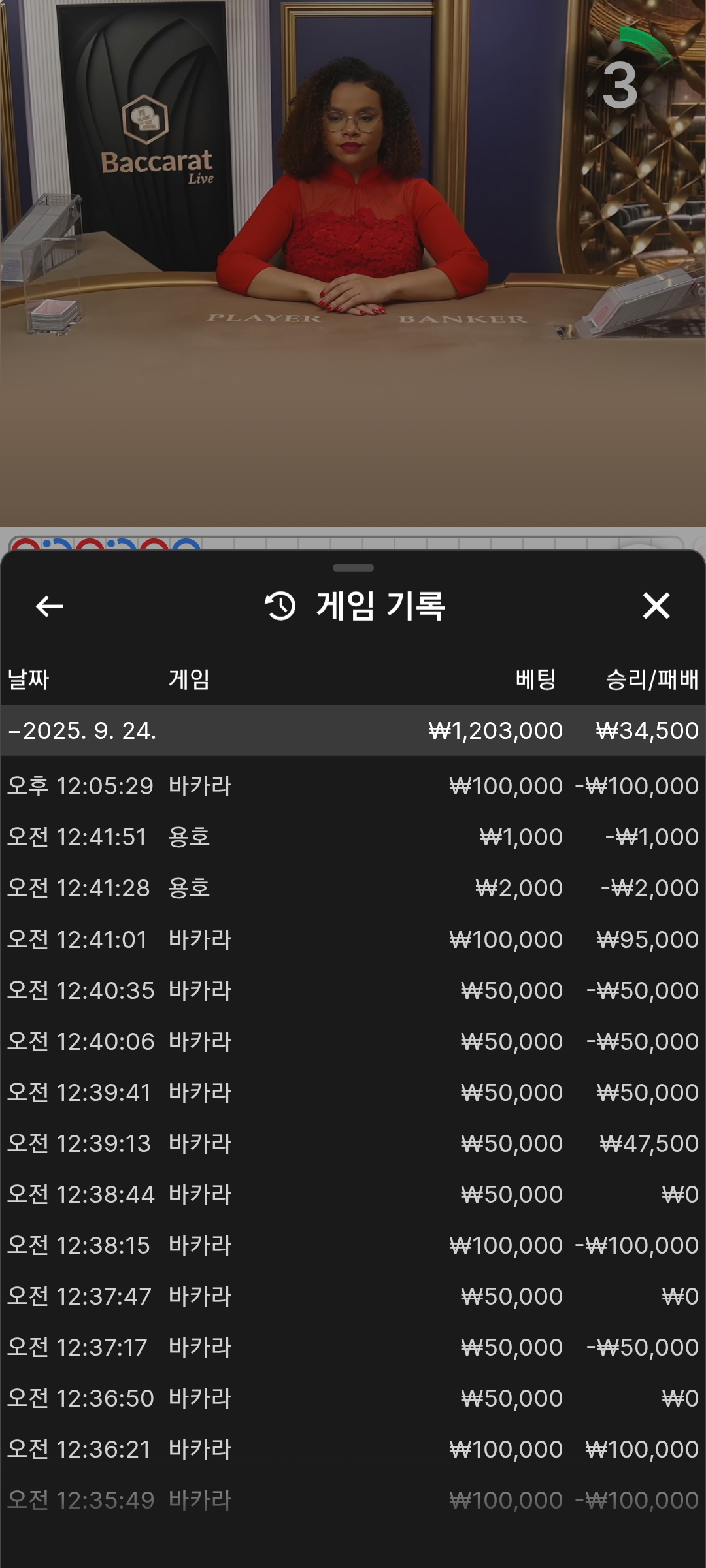Open the 오전 12:41:28 용호 record
Image resolution: width=706 pixels, height=1568 pixels.
[x=353, y=888]
